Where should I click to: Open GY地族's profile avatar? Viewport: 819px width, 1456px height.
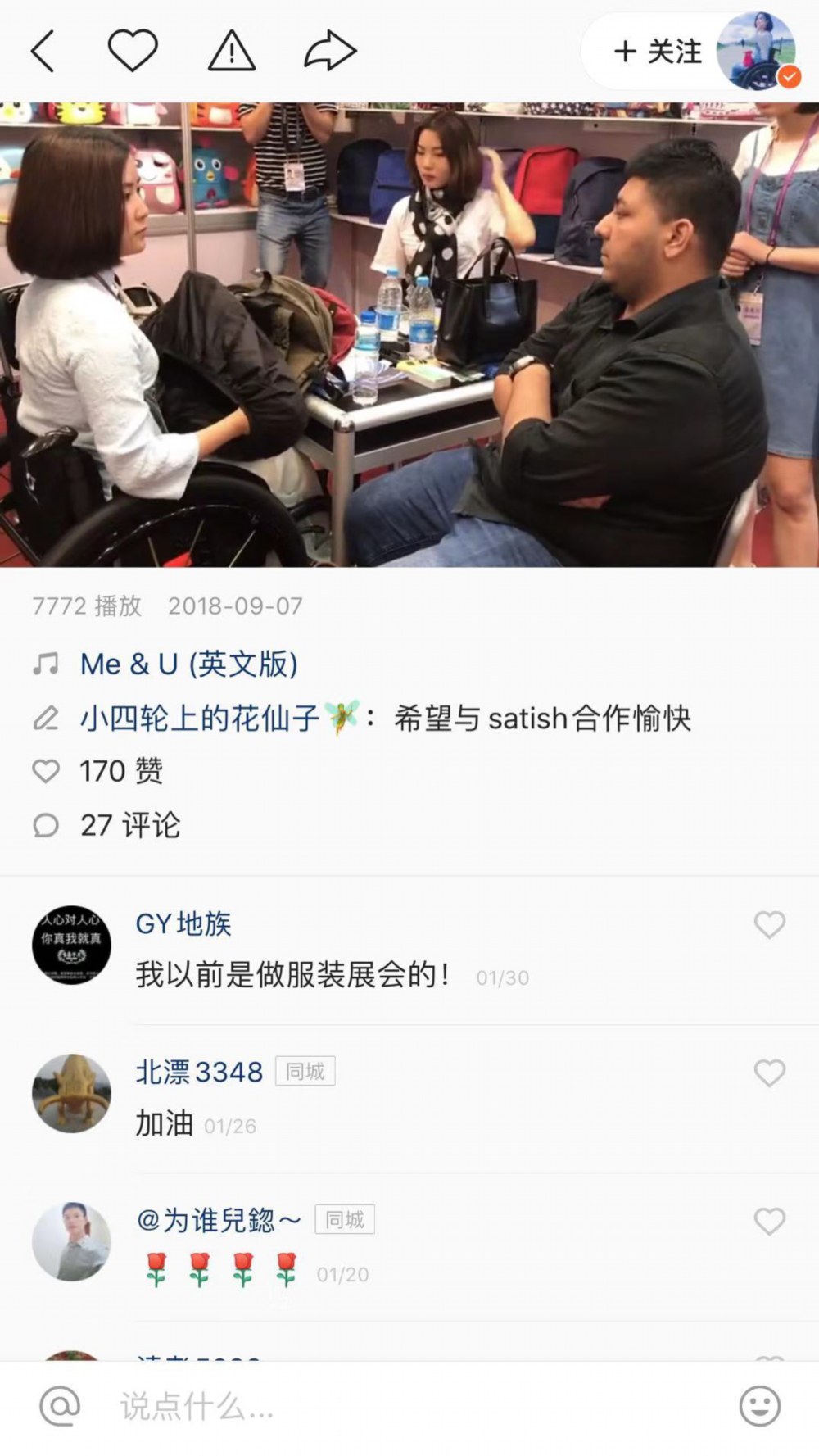(x=72, y=945)
